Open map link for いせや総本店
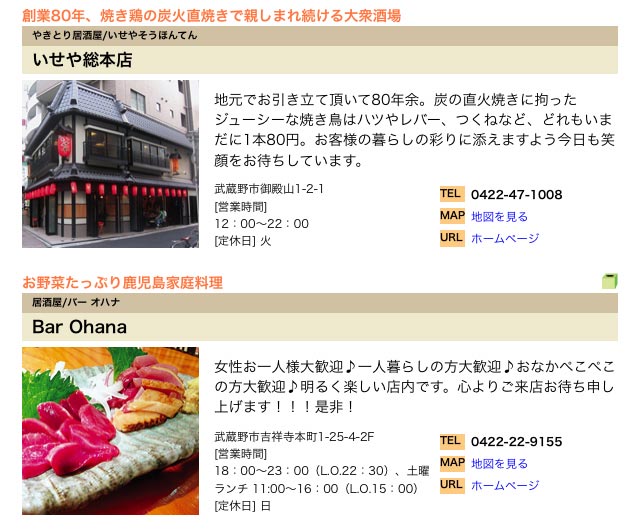The height and width of the screenshot is (530, 640). tap(499, 217)
